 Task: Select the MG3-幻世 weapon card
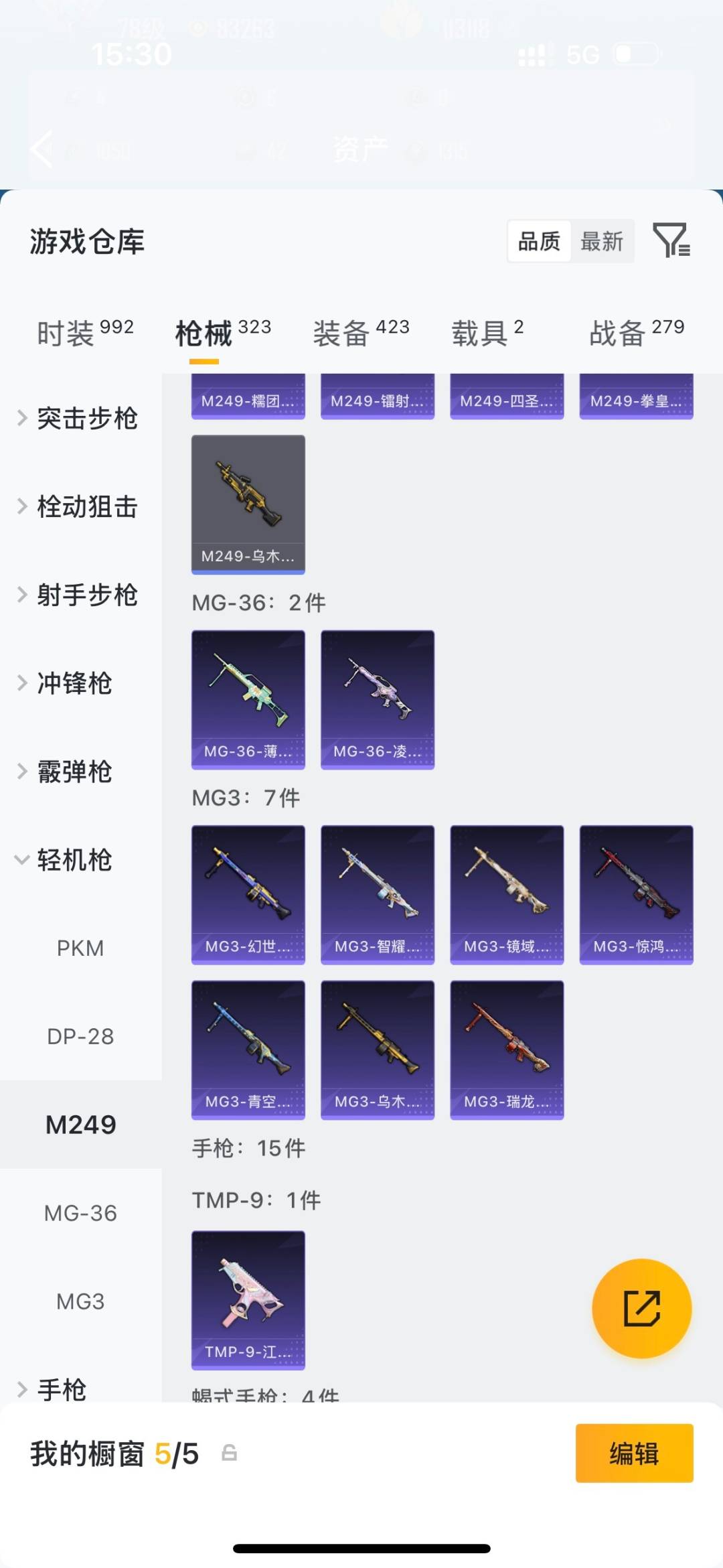pyautogui.click(x=248, y=893)
